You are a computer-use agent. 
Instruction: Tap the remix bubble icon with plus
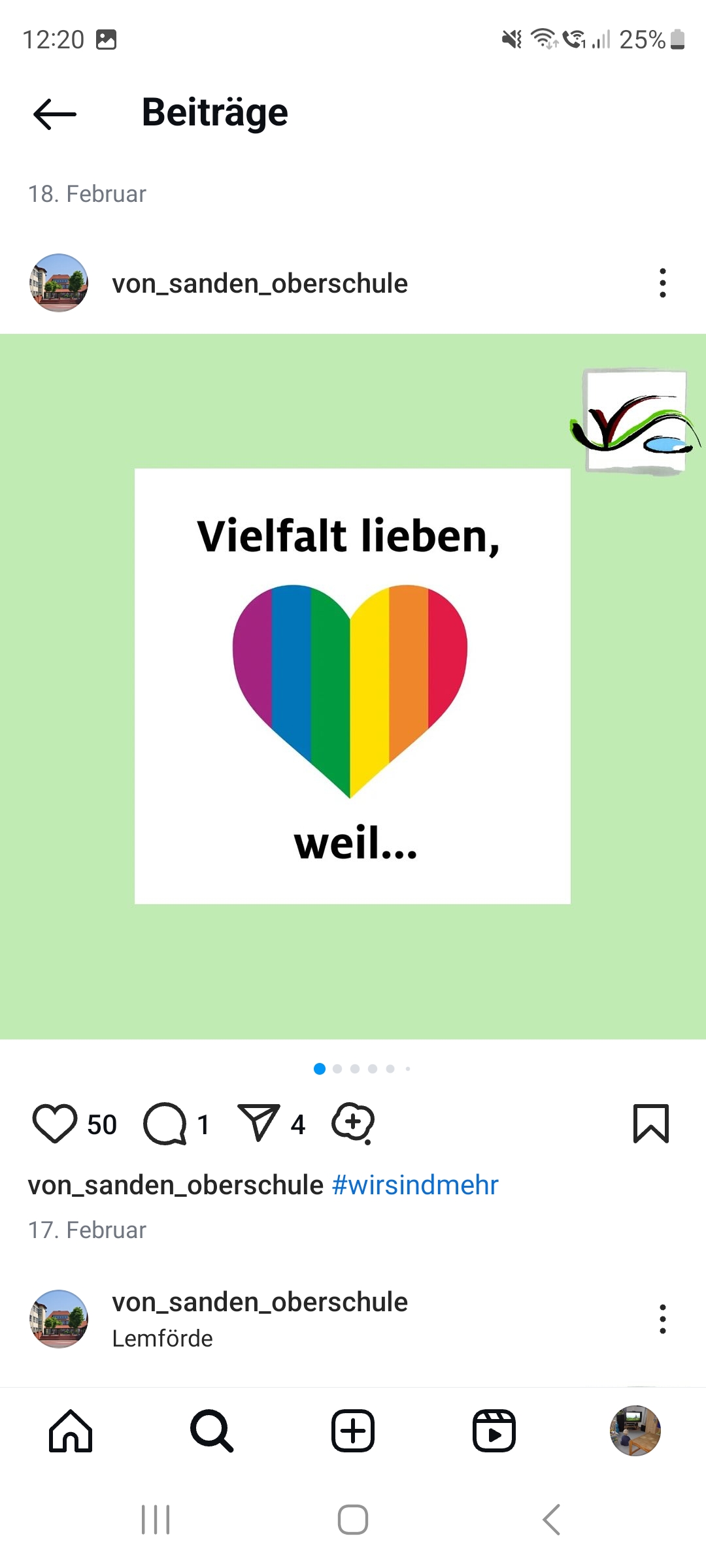[x=353, y=1124]
